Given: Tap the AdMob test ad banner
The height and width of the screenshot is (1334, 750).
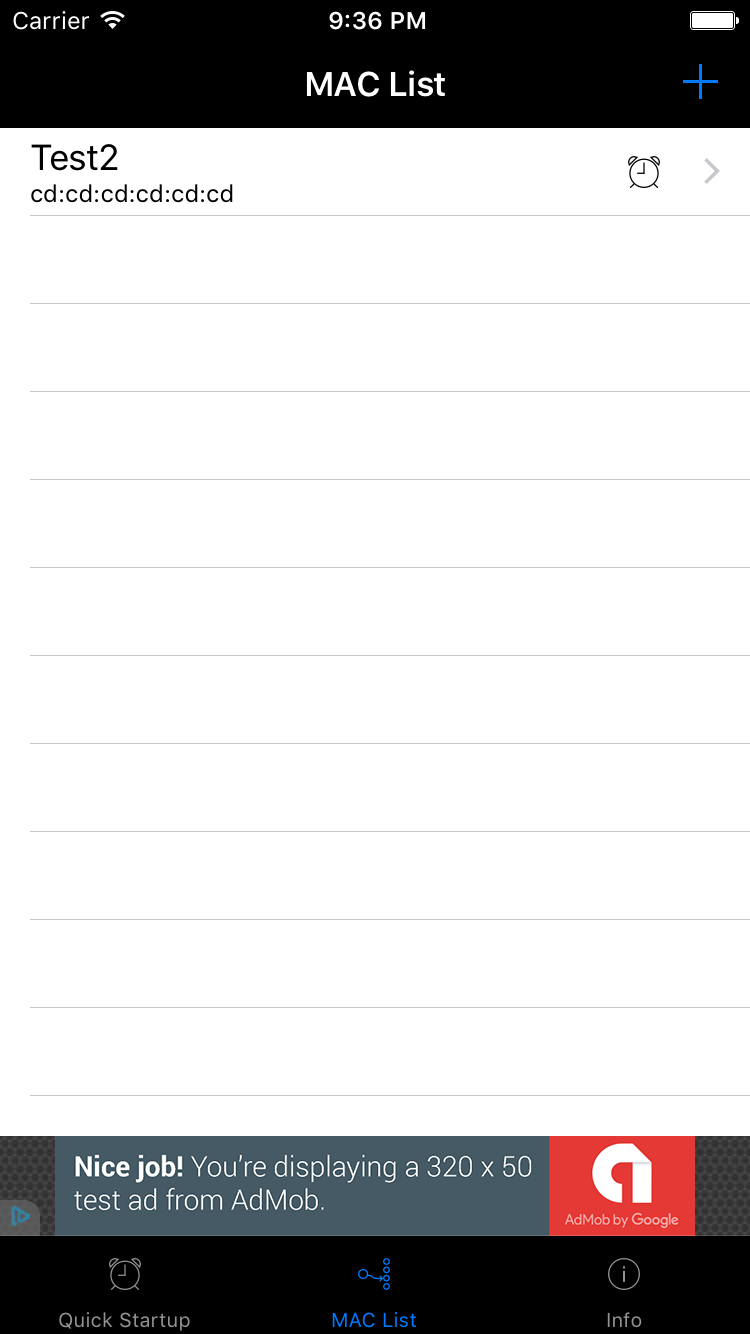Looking at the screenshot, I should [375, 1185].
